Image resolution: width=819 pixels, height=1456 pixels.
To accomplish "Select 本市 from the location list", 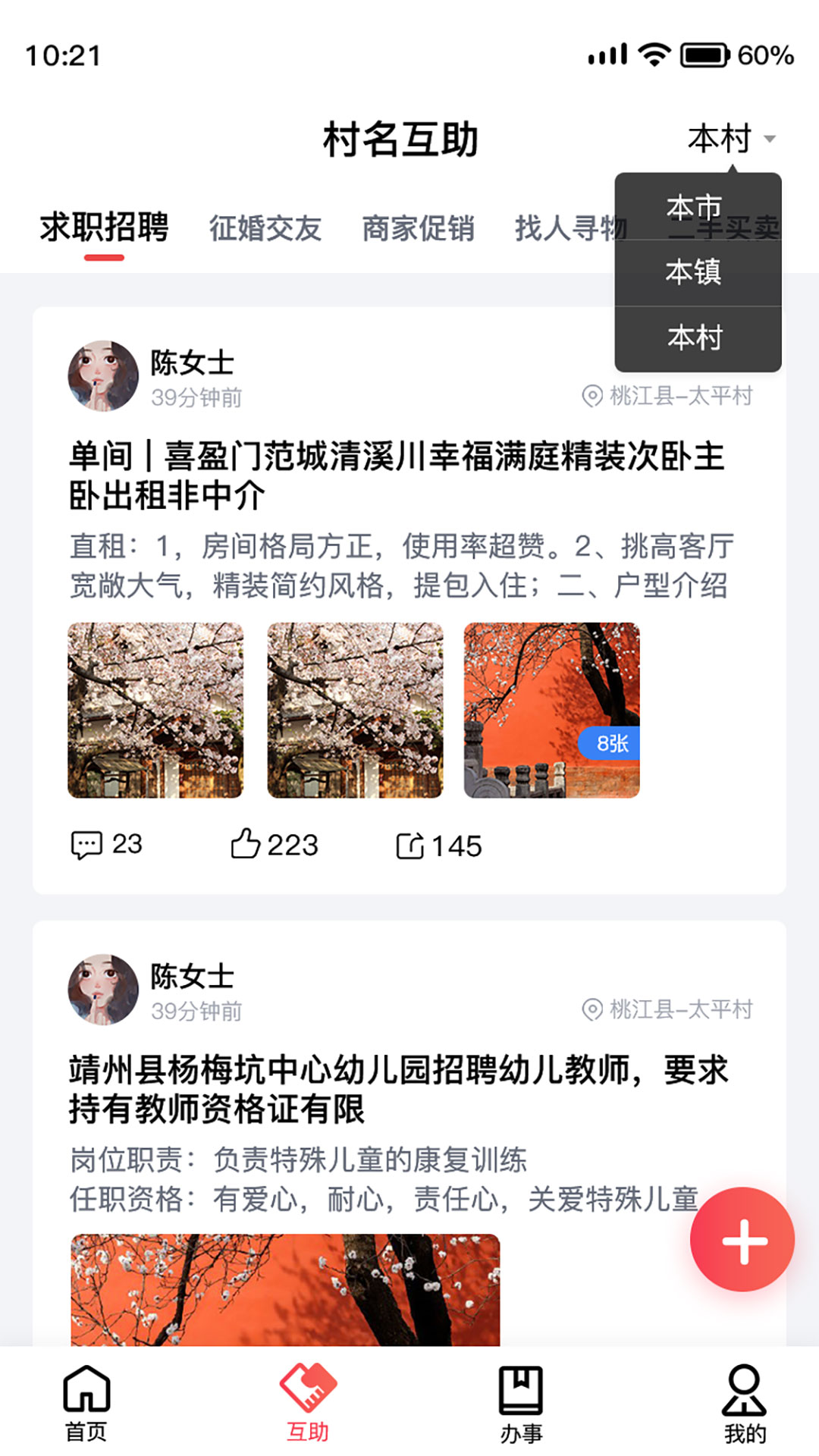I will click(696, 206).
